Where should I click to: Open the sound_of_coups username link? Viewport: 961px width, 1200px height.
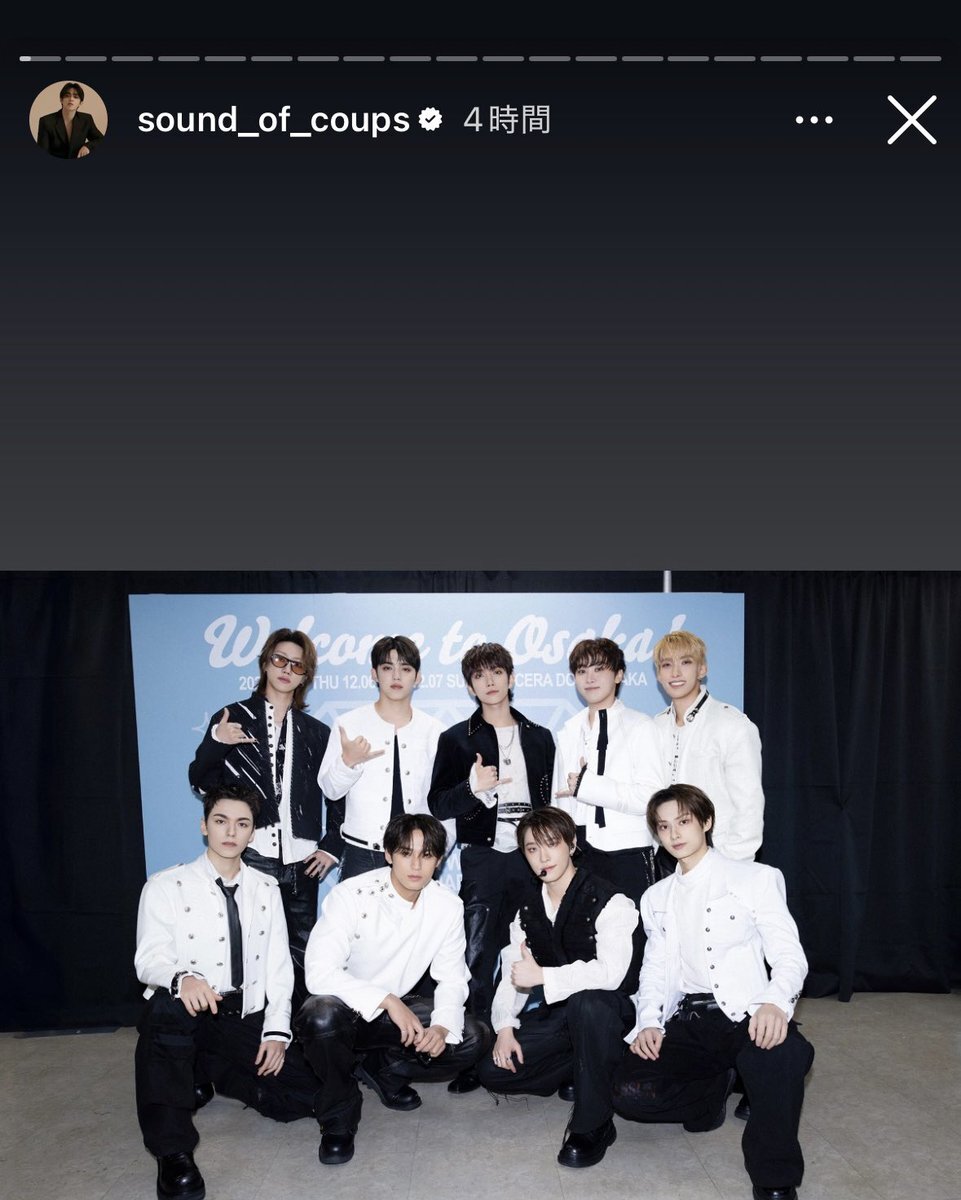[x=273, y=120]
